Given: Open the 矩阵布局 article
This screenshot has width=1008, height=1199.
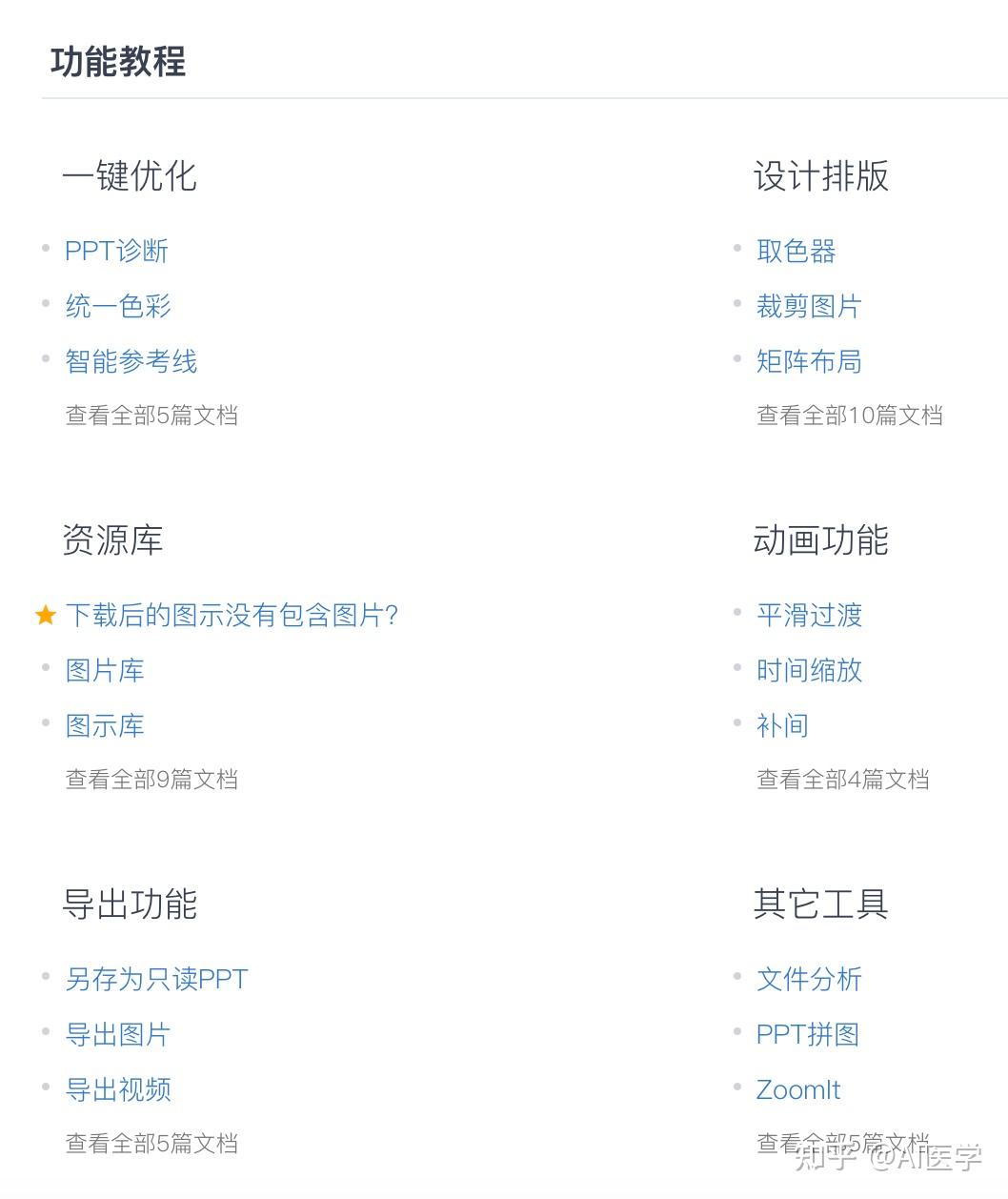Looking at the screenshot, I should (809, 361).
